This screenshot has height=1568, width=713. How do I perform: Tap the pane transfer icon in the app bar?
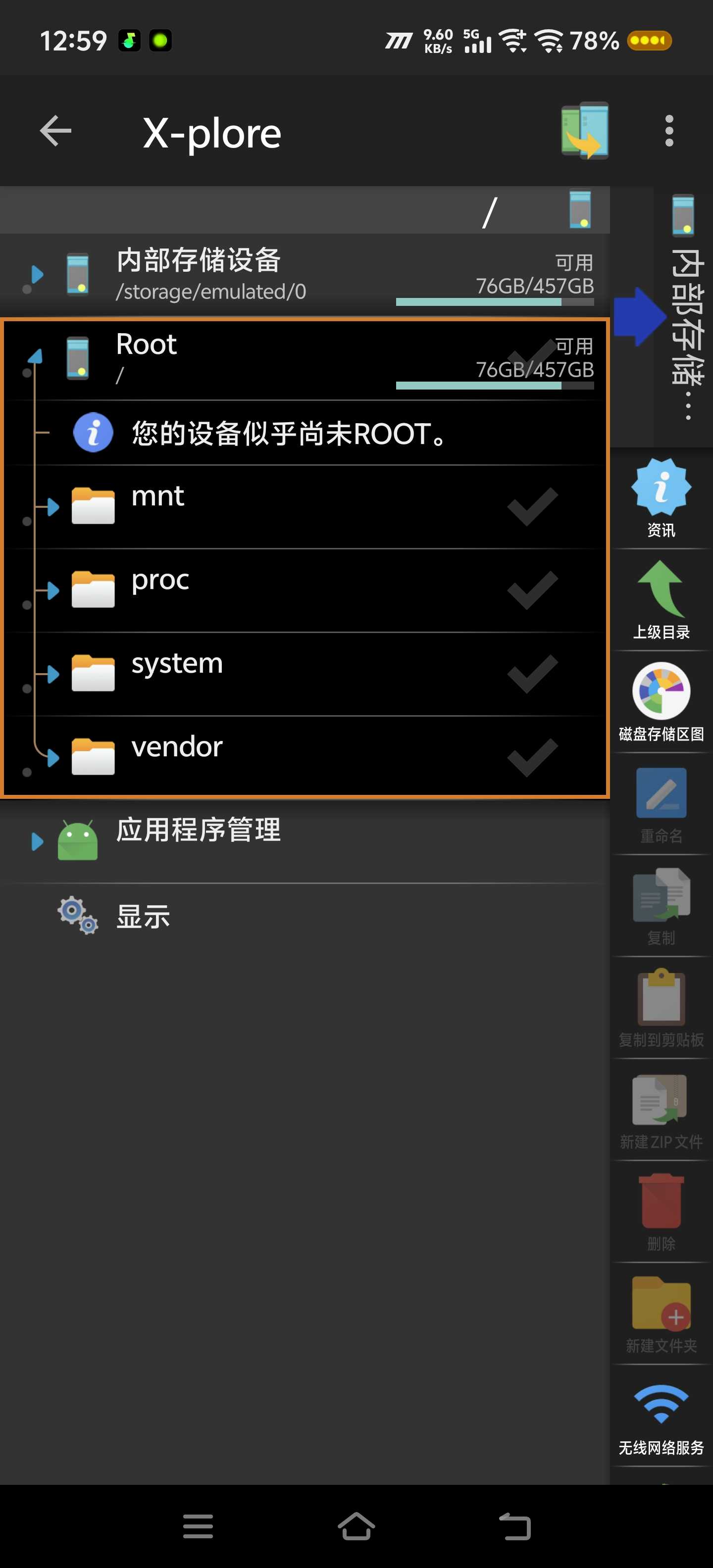pos(585,131)
